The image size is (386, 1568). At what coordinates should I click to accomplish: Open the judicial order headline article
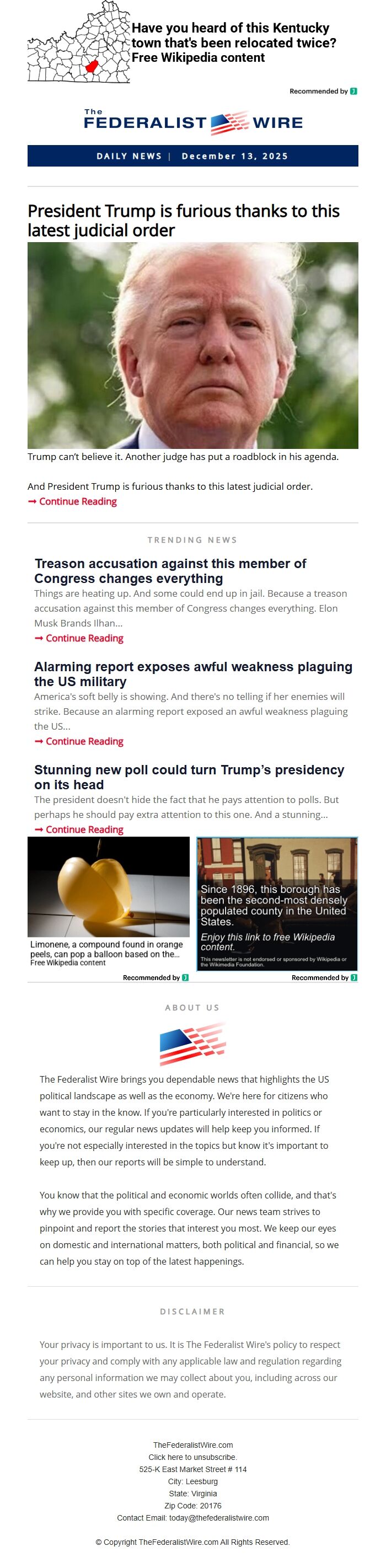[183, 221]
